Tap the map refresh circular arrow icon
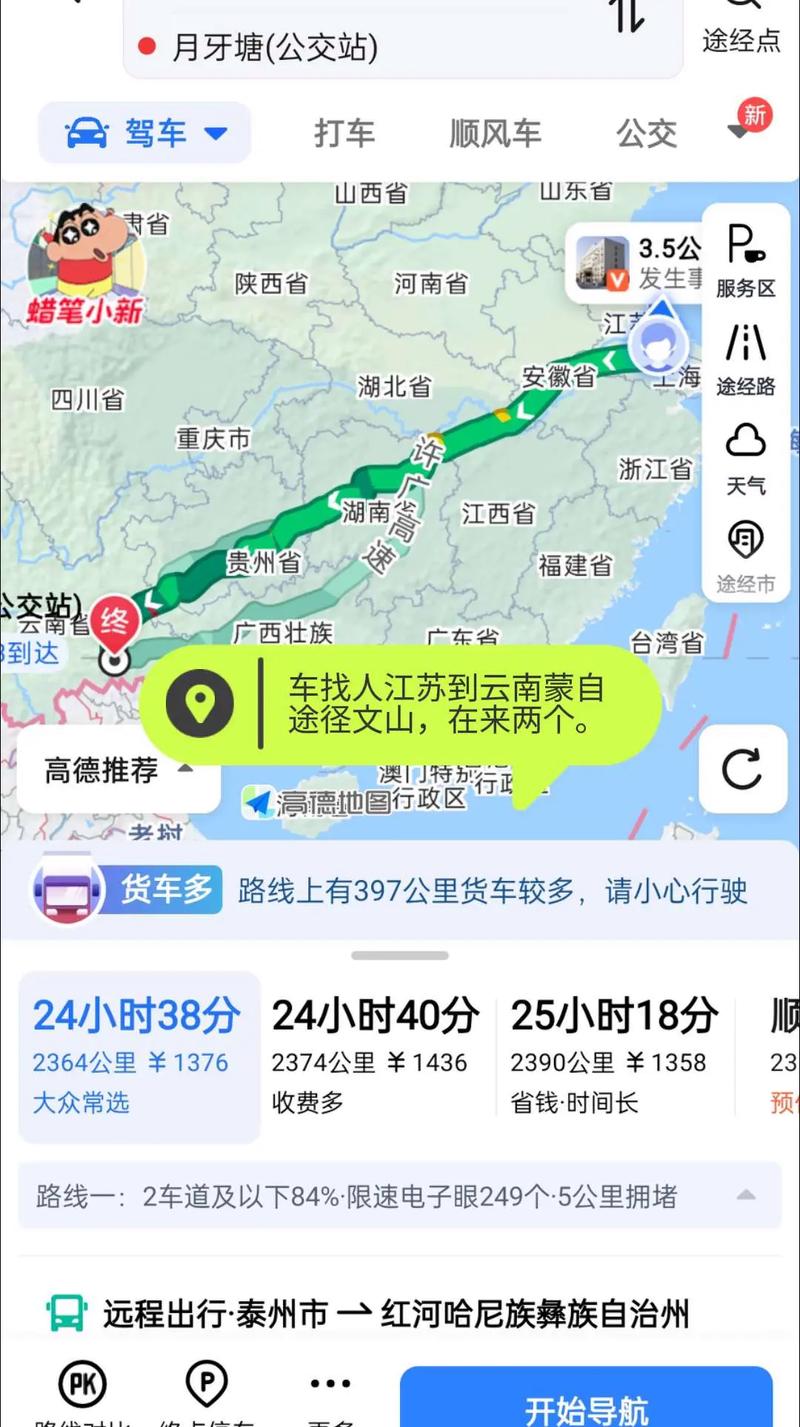 743,770
